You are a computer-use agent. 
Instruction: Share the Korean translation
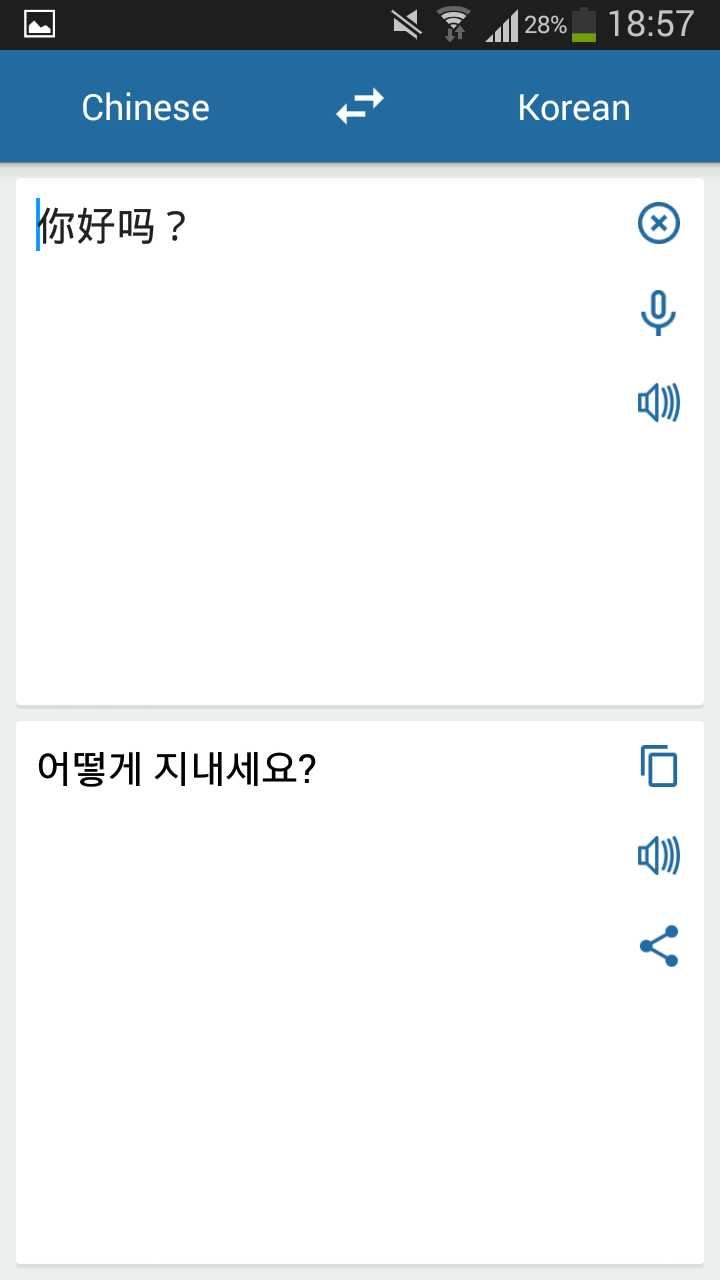658,946
